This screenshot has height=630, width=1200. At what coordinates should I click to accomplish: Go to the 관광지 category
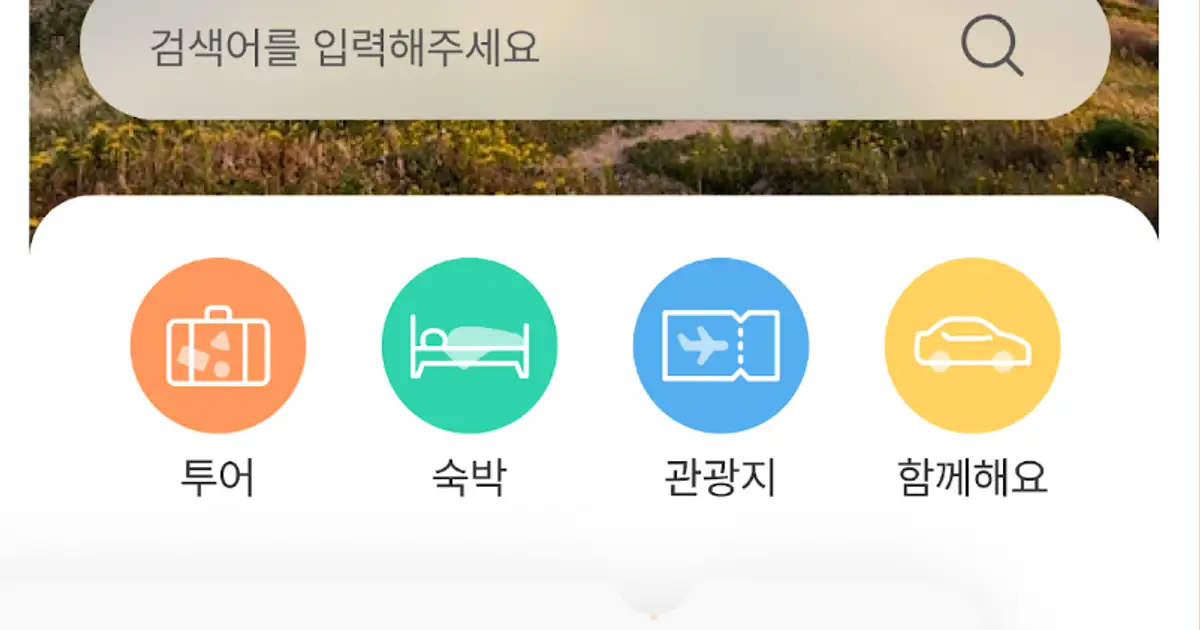click(721, 346)
